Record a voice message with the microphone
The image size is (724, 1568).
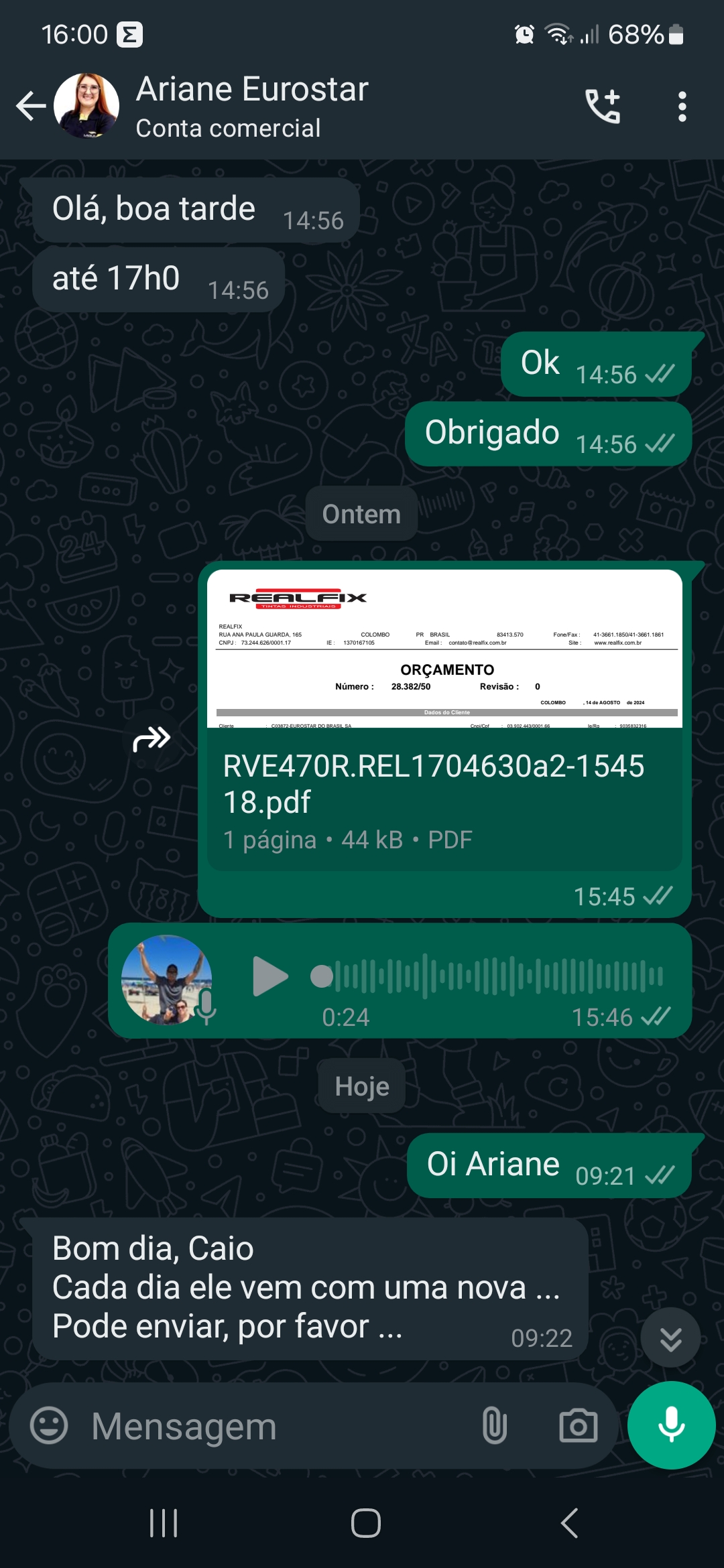[x=671, y=1425]
